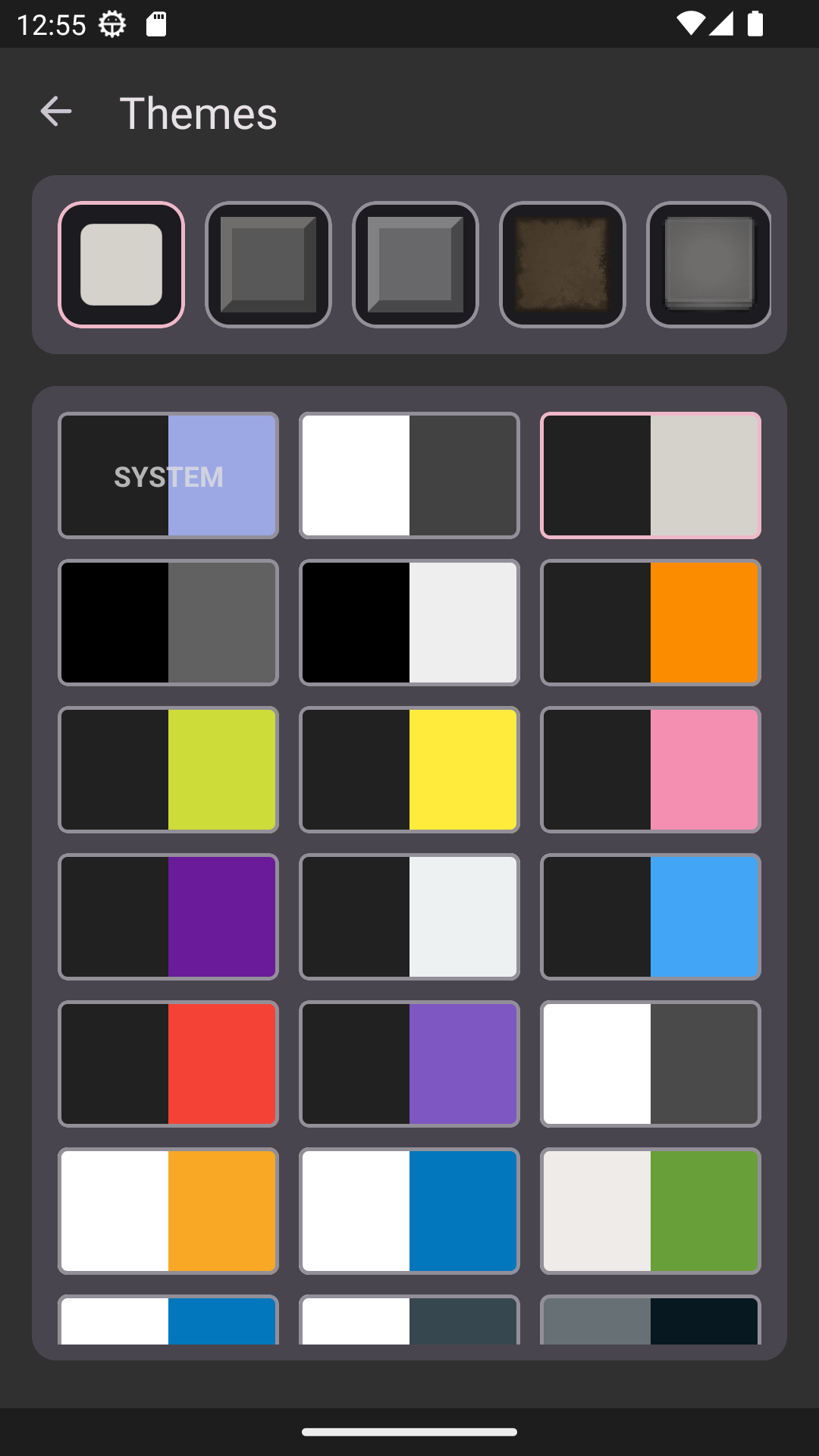Select the dark and lavender purple theme
Viewport: 819px width, 1456px height.
click(409, 1064)
